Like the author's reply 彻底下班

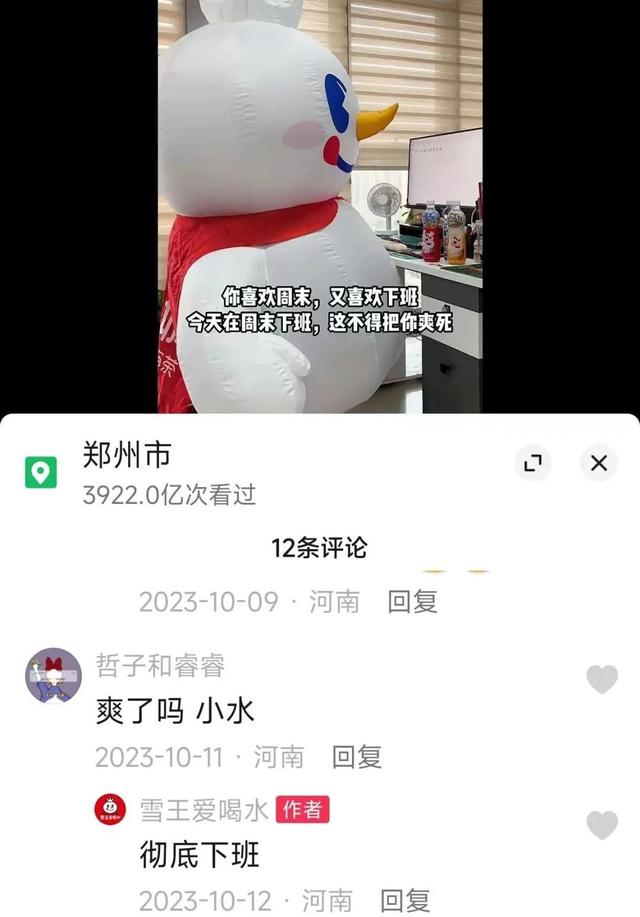click(x=602, y=825)
